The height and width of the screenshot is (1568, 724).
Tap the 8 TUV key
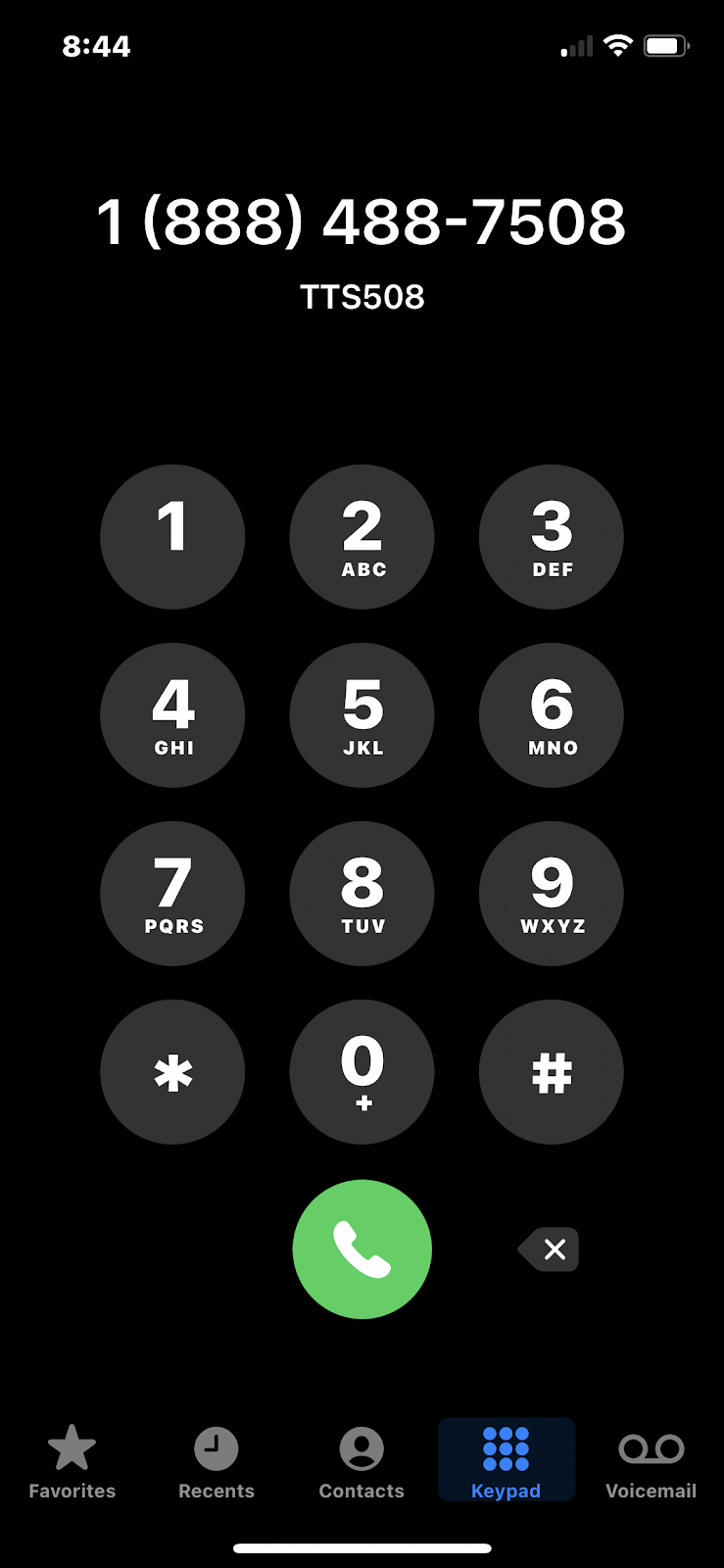tap(362, 894)
